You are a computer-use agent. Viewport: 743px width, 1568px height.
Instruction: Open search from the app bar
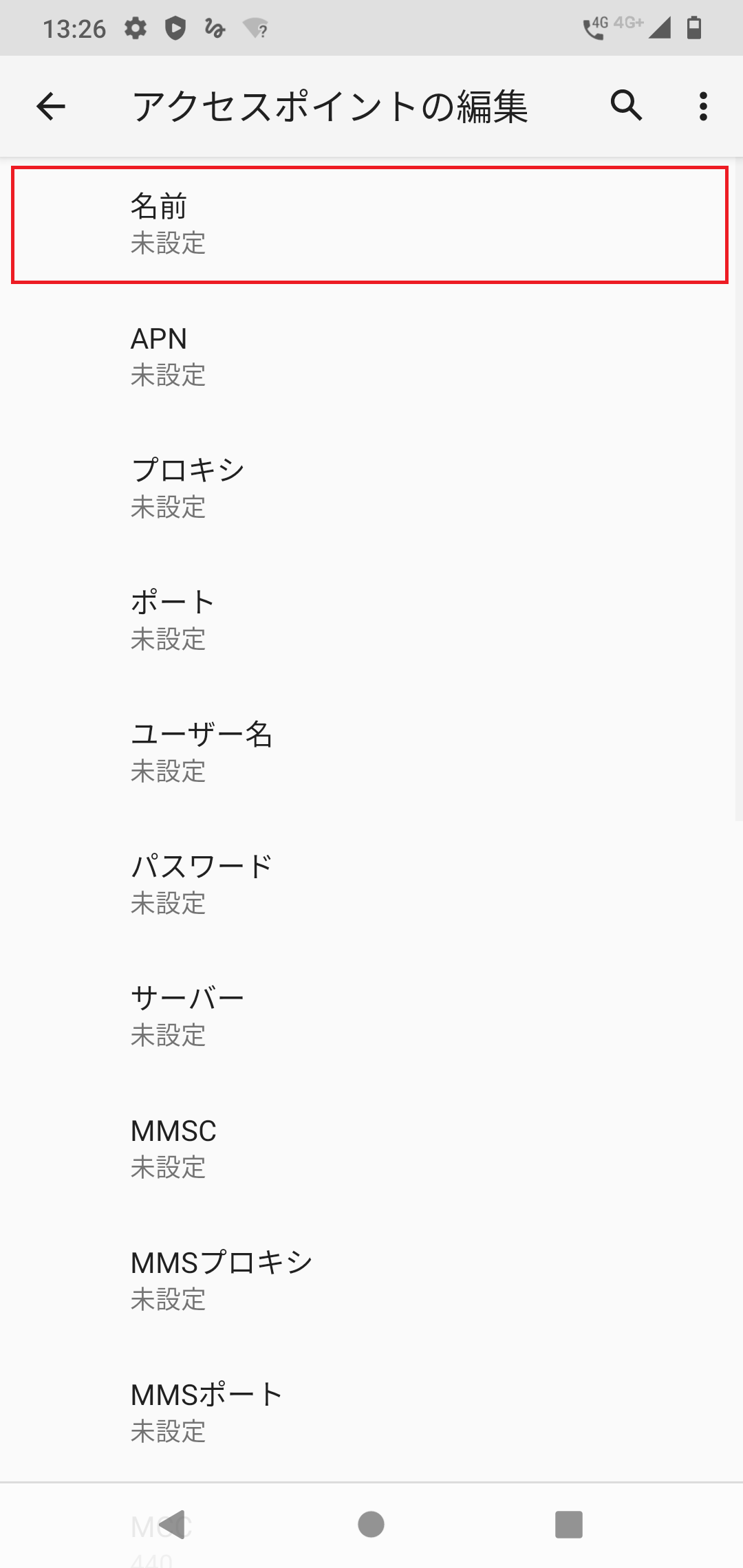tap(625, 106)
